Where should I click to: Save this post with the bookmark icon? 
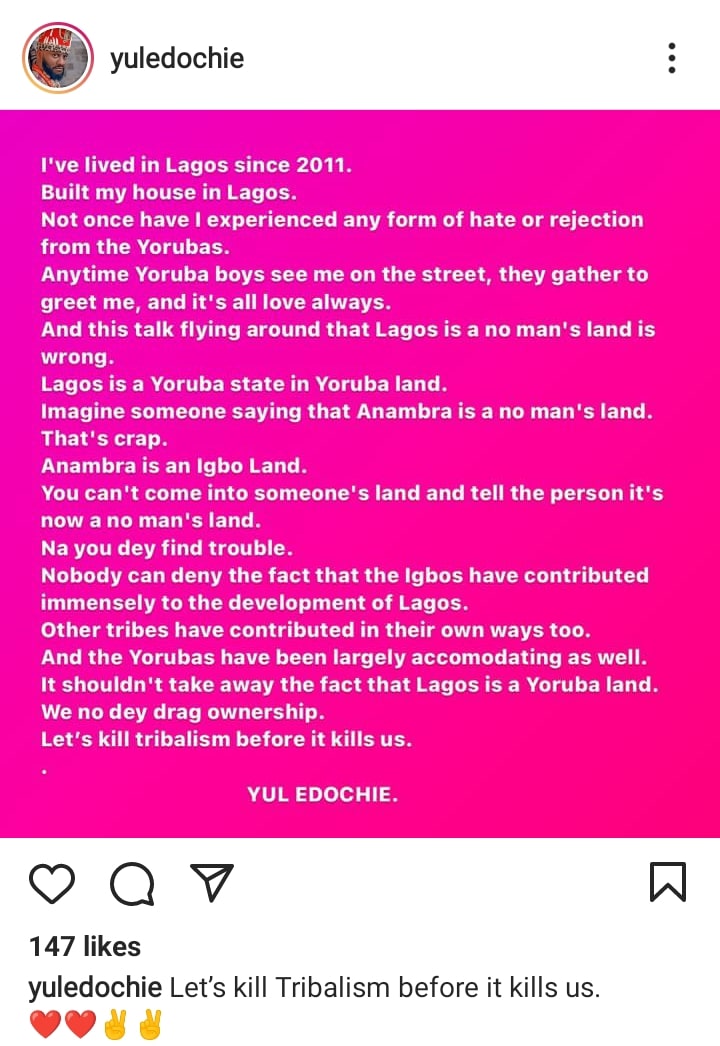(x=667, y=883)
